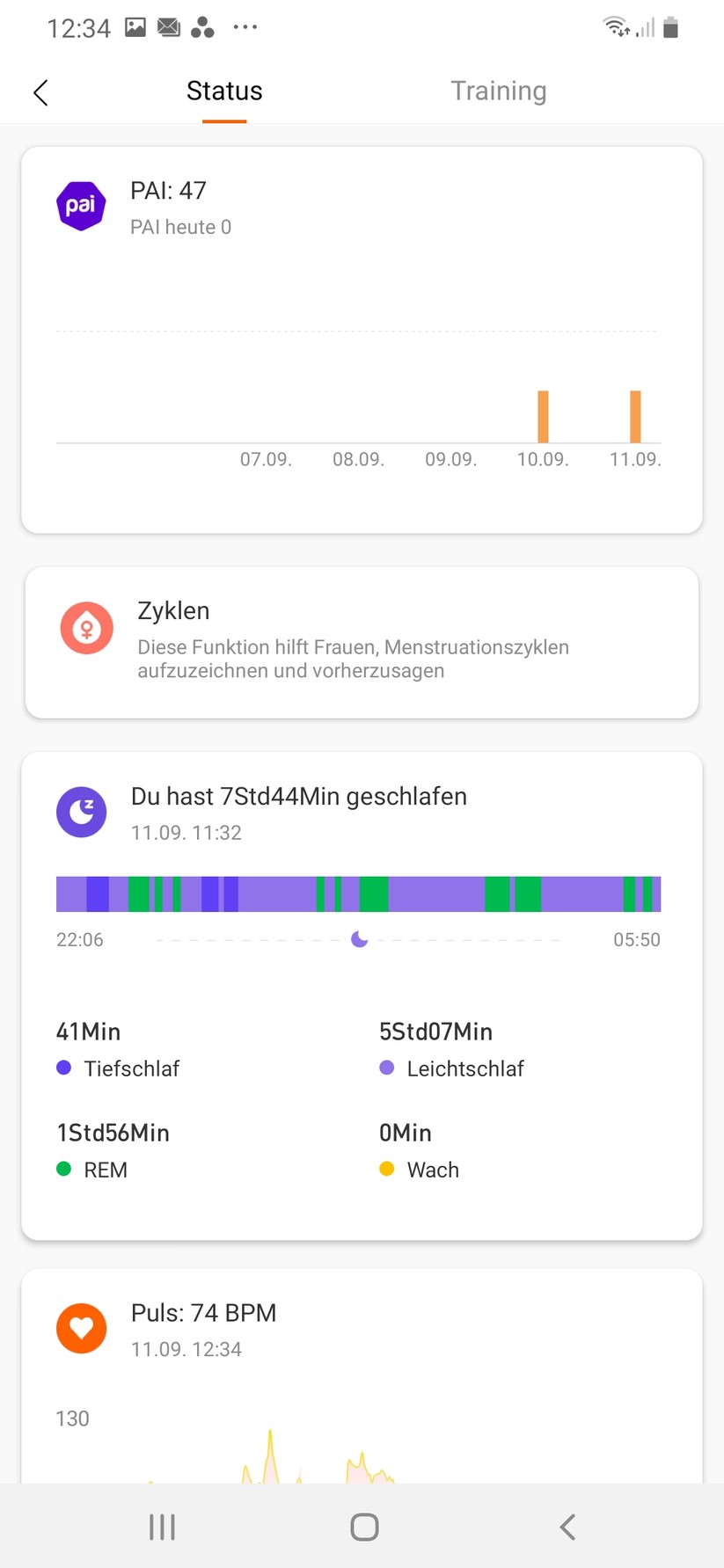Open the PAI score card

[x=361, y=339]
